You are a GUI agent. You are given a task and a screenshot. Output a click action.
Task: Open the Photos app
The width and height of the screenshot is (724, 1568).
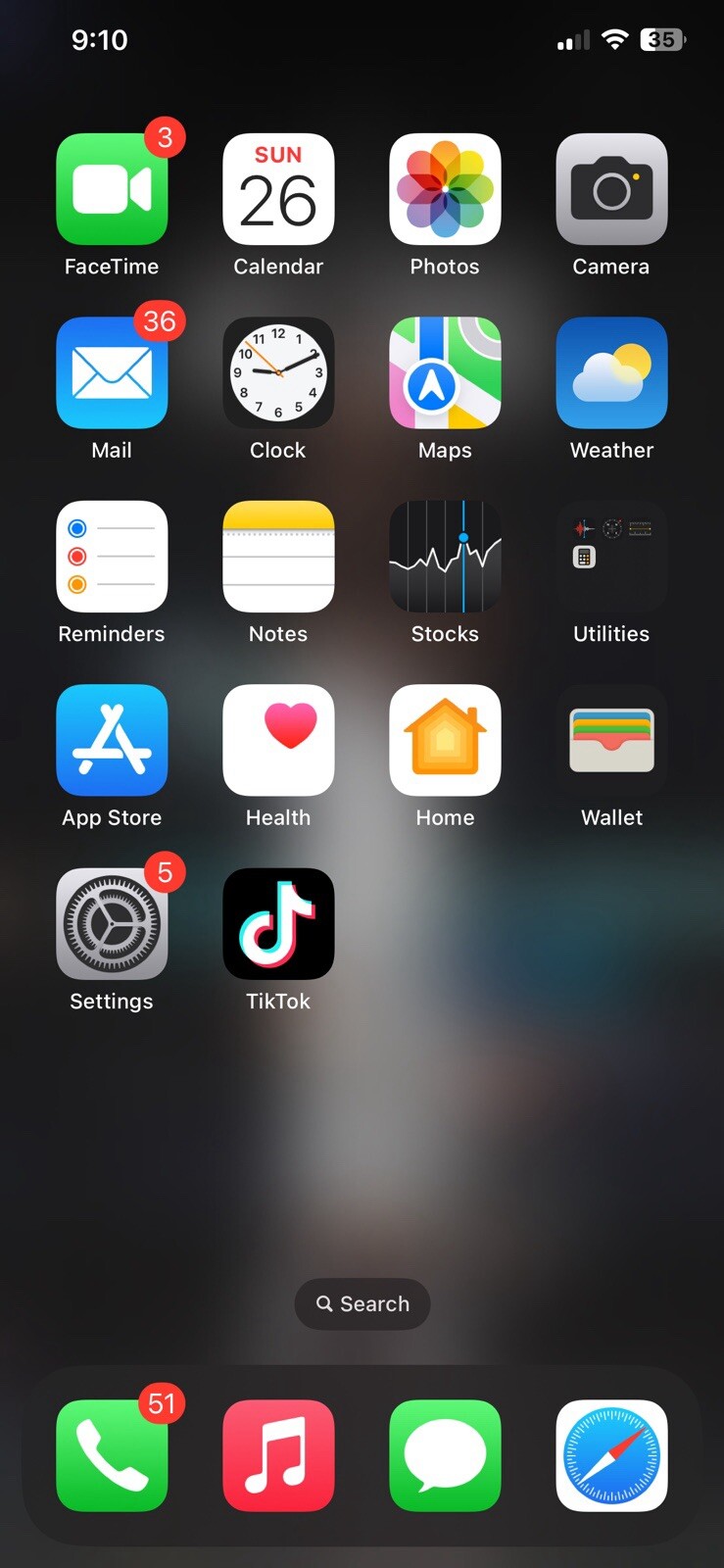tap(445, 189)
